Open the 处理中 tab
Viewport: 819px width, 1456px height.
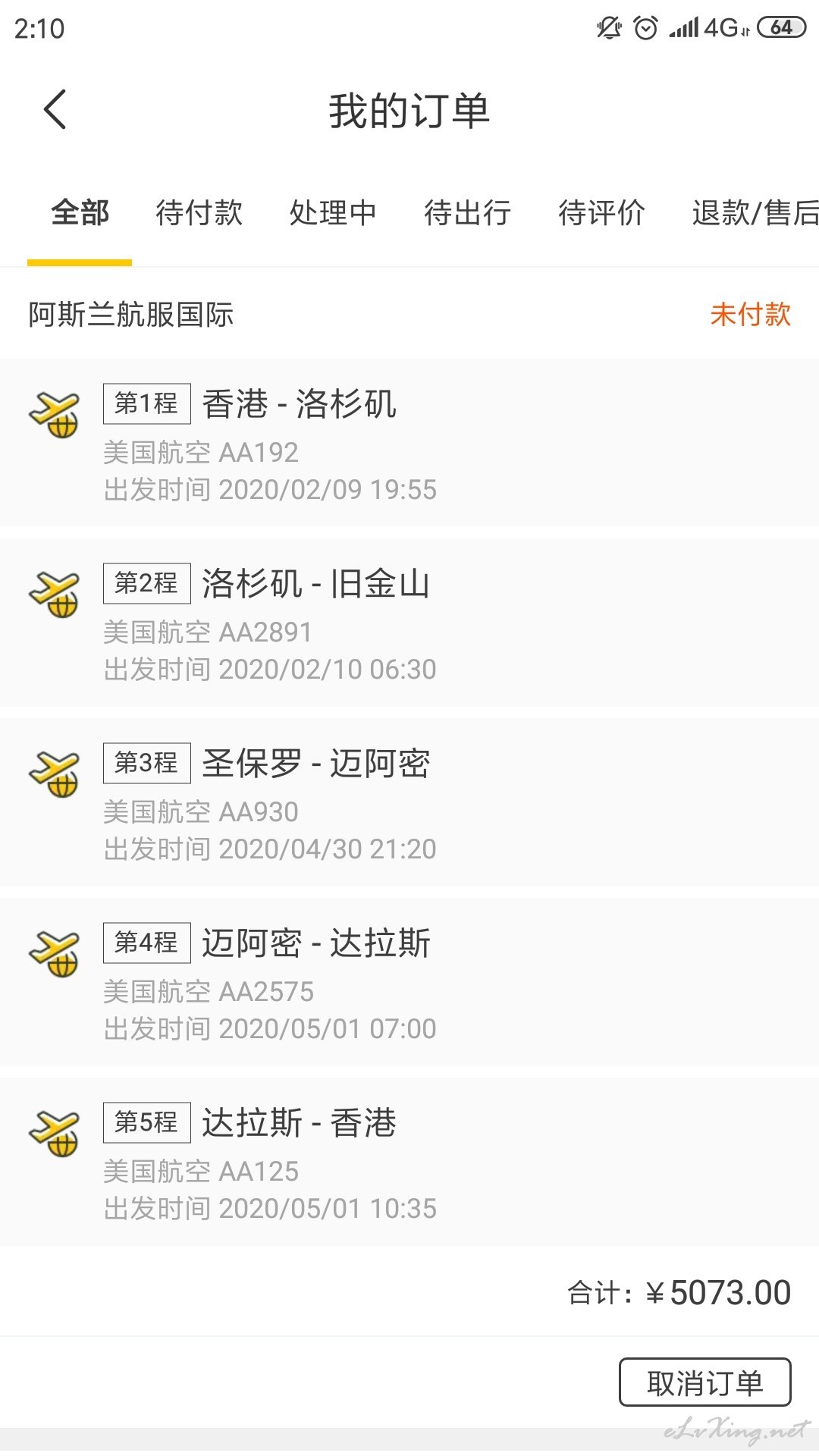[x=333, y=213]
